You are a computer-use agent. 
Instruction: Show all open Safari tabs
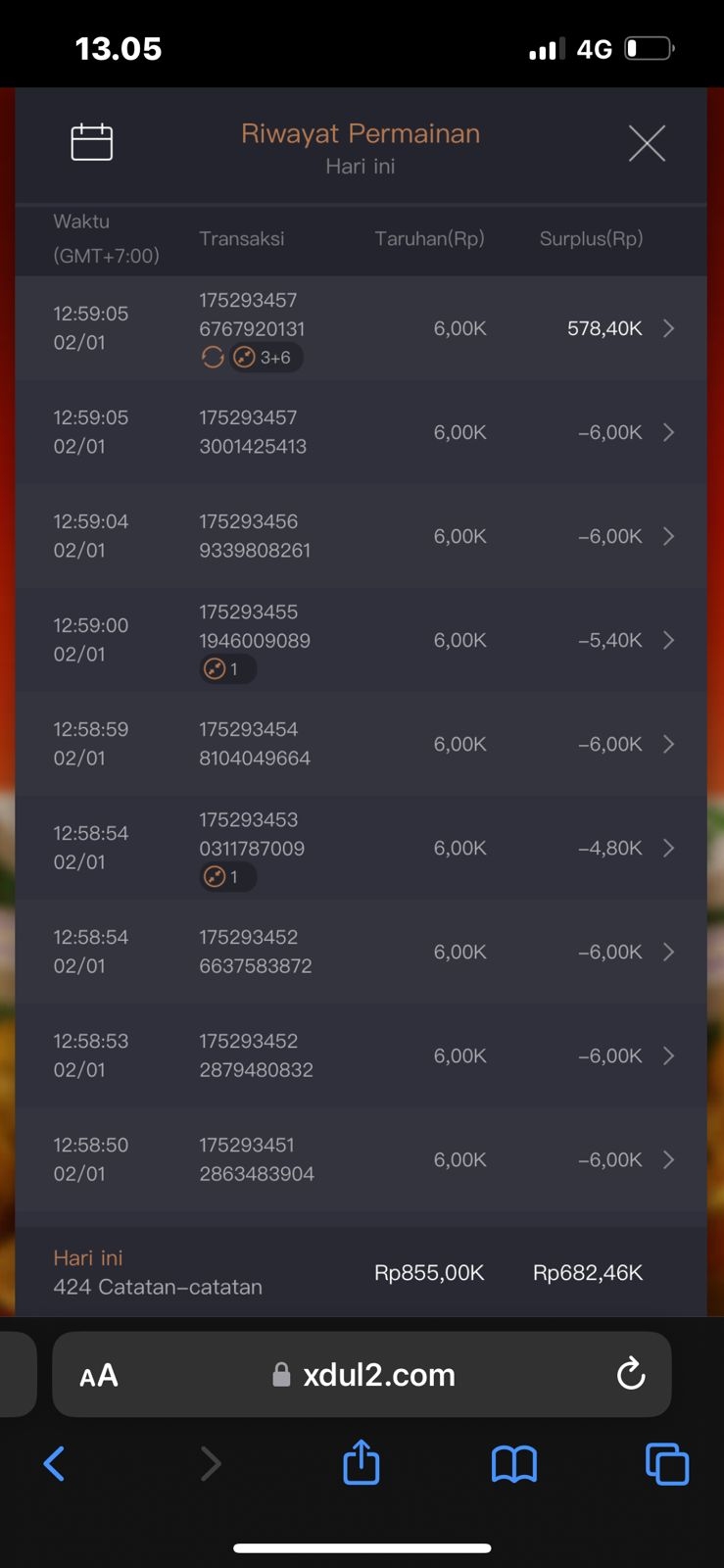667,1464
